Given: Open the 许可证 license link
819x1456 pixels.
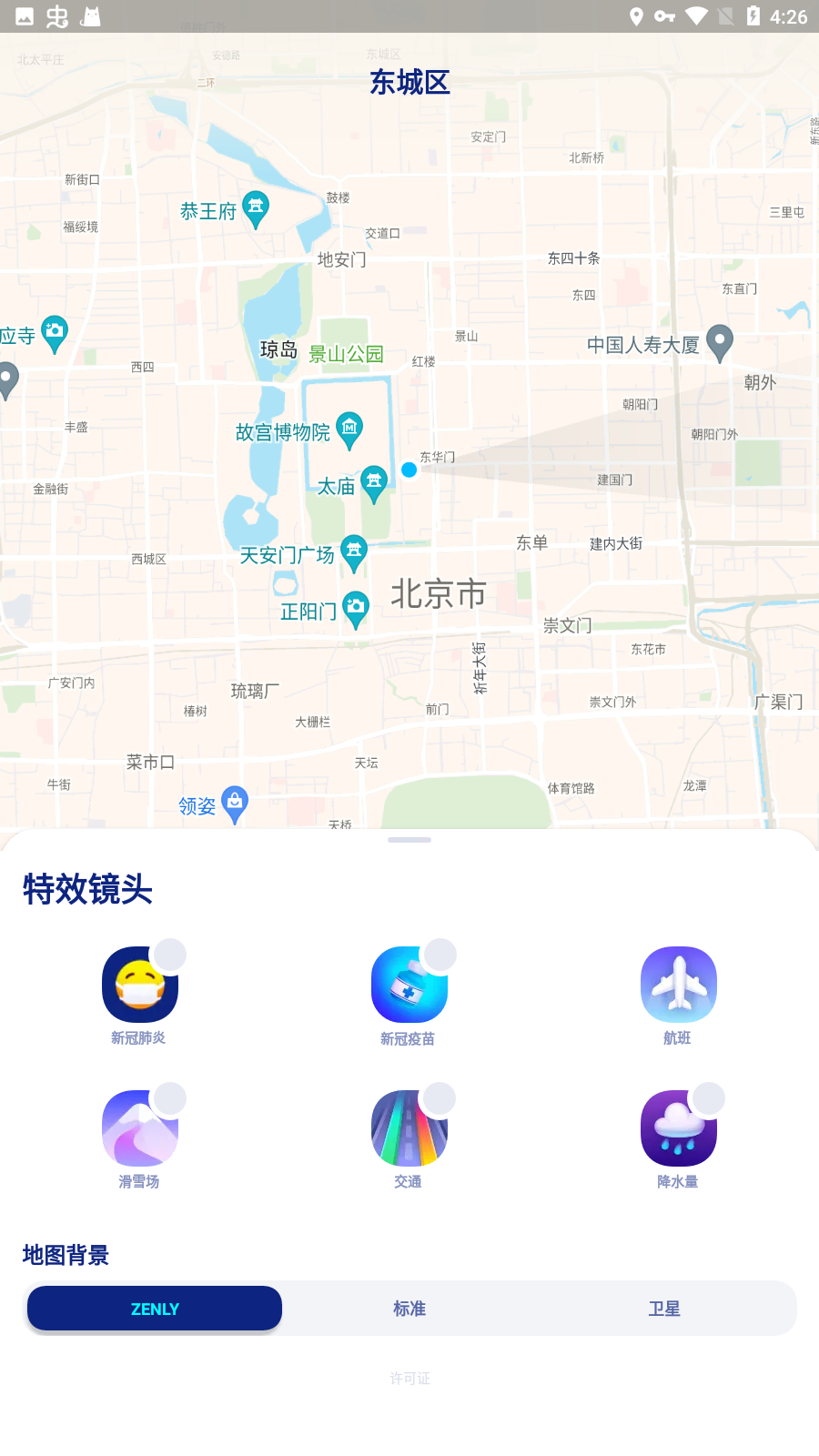Looking at the screenshot, I should click(409, 1378).
